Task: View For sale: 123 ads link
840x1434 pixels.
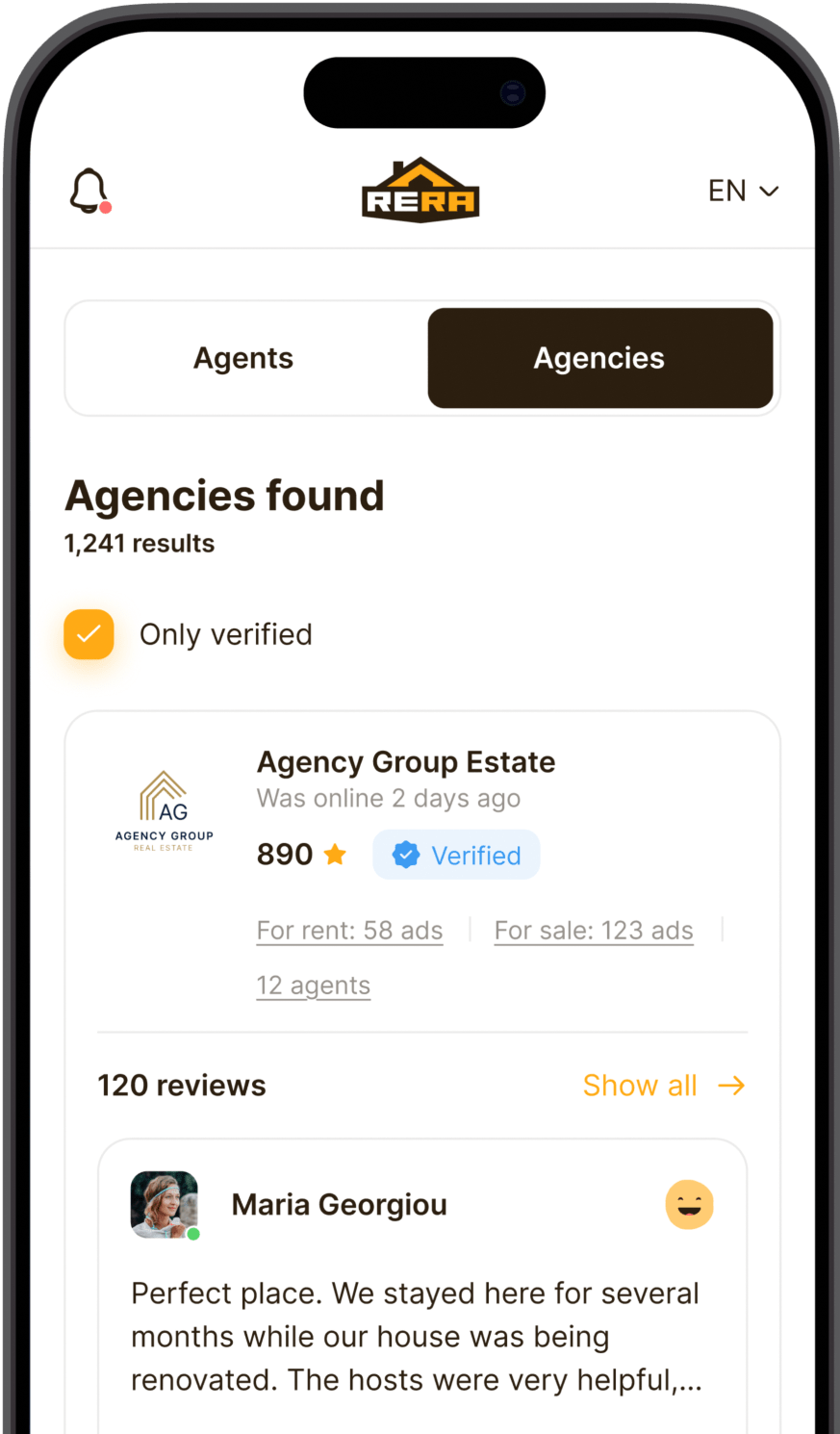Action: pos(594,931)
